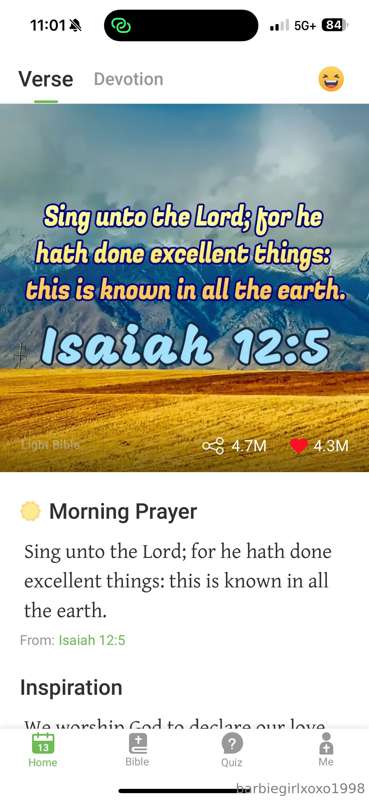Open the Isaiah 12:5 verse image
Screen dimensions: 369x800
[184, 288]
